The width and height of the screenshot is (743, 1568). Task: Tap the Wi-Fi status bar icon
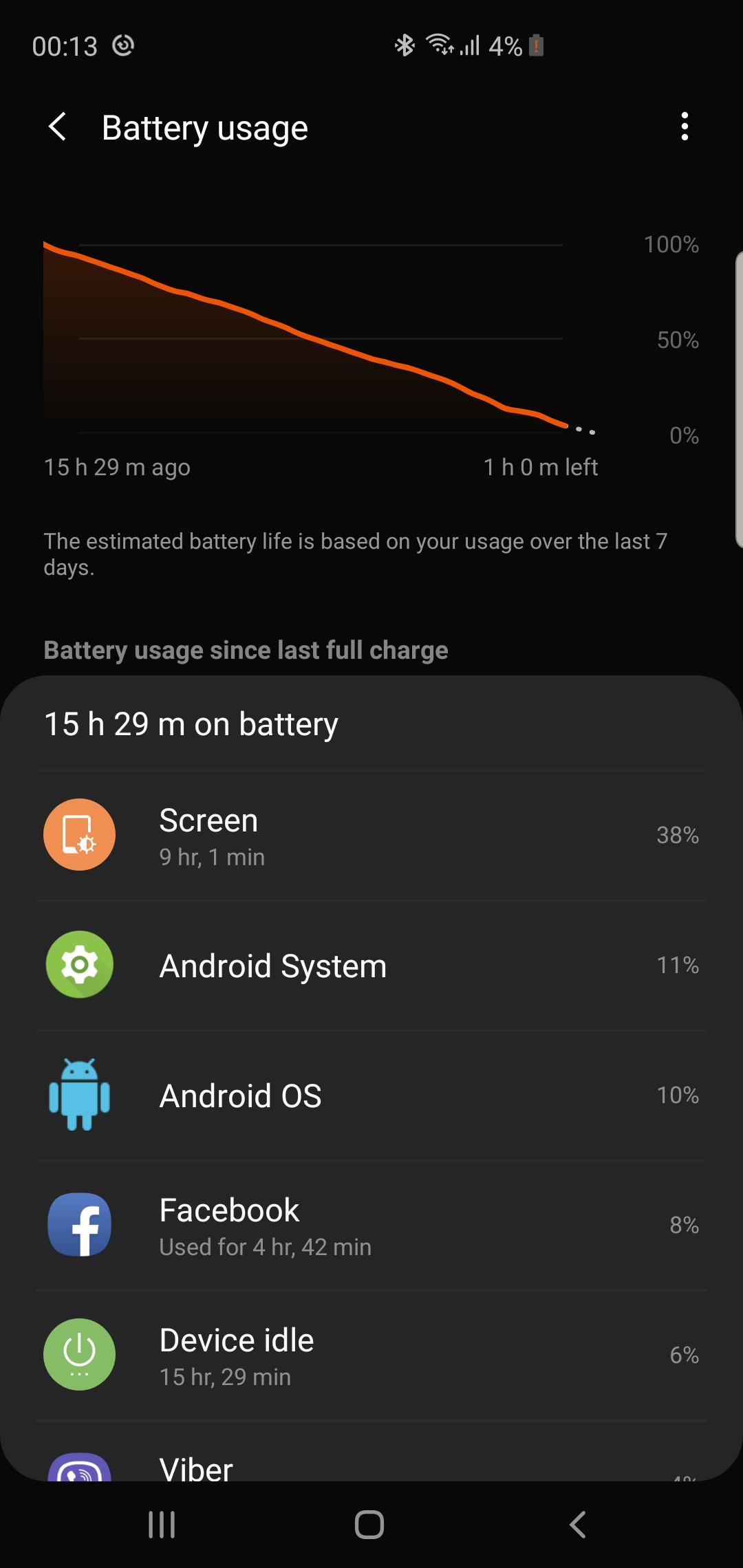click(x=439, y=45)
